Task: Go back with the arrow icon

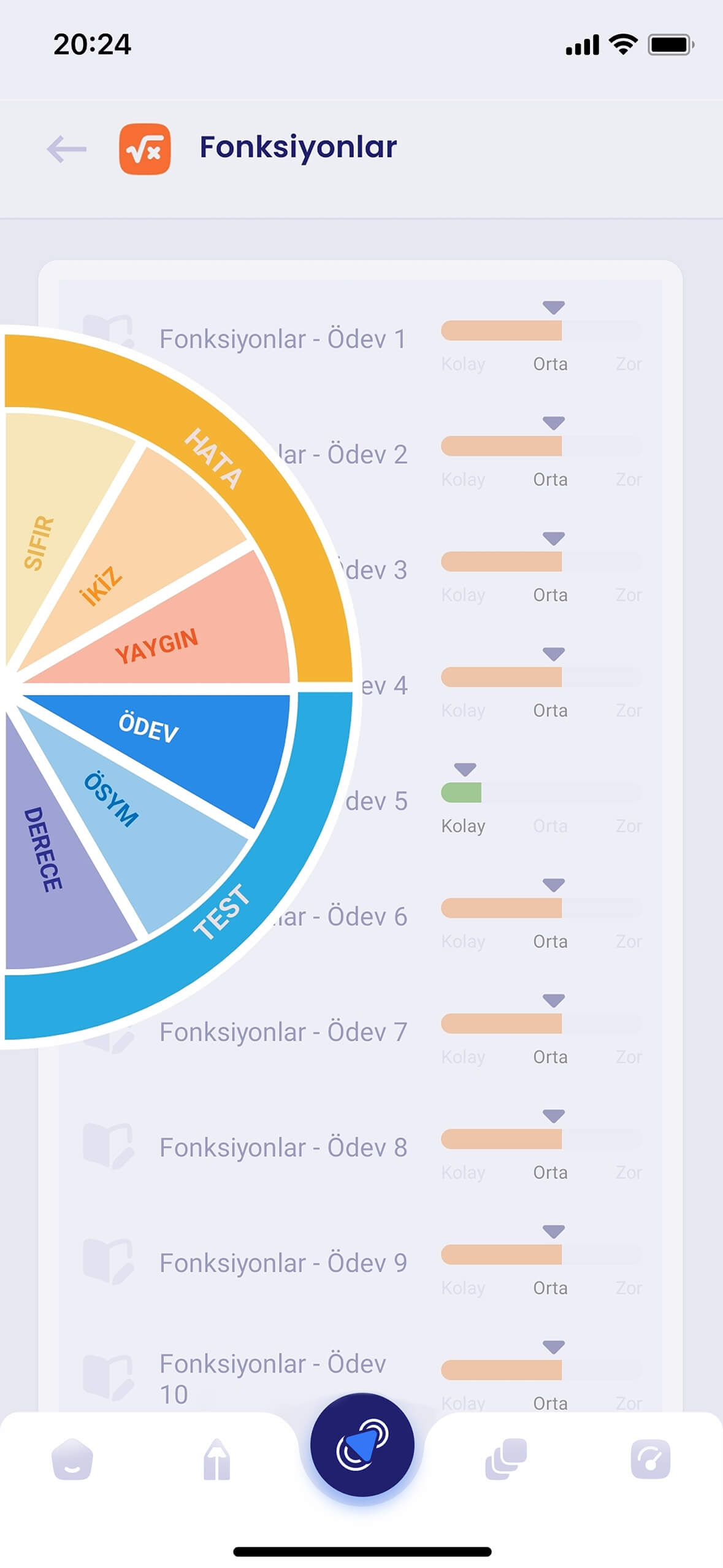Action: click(66, 149)
